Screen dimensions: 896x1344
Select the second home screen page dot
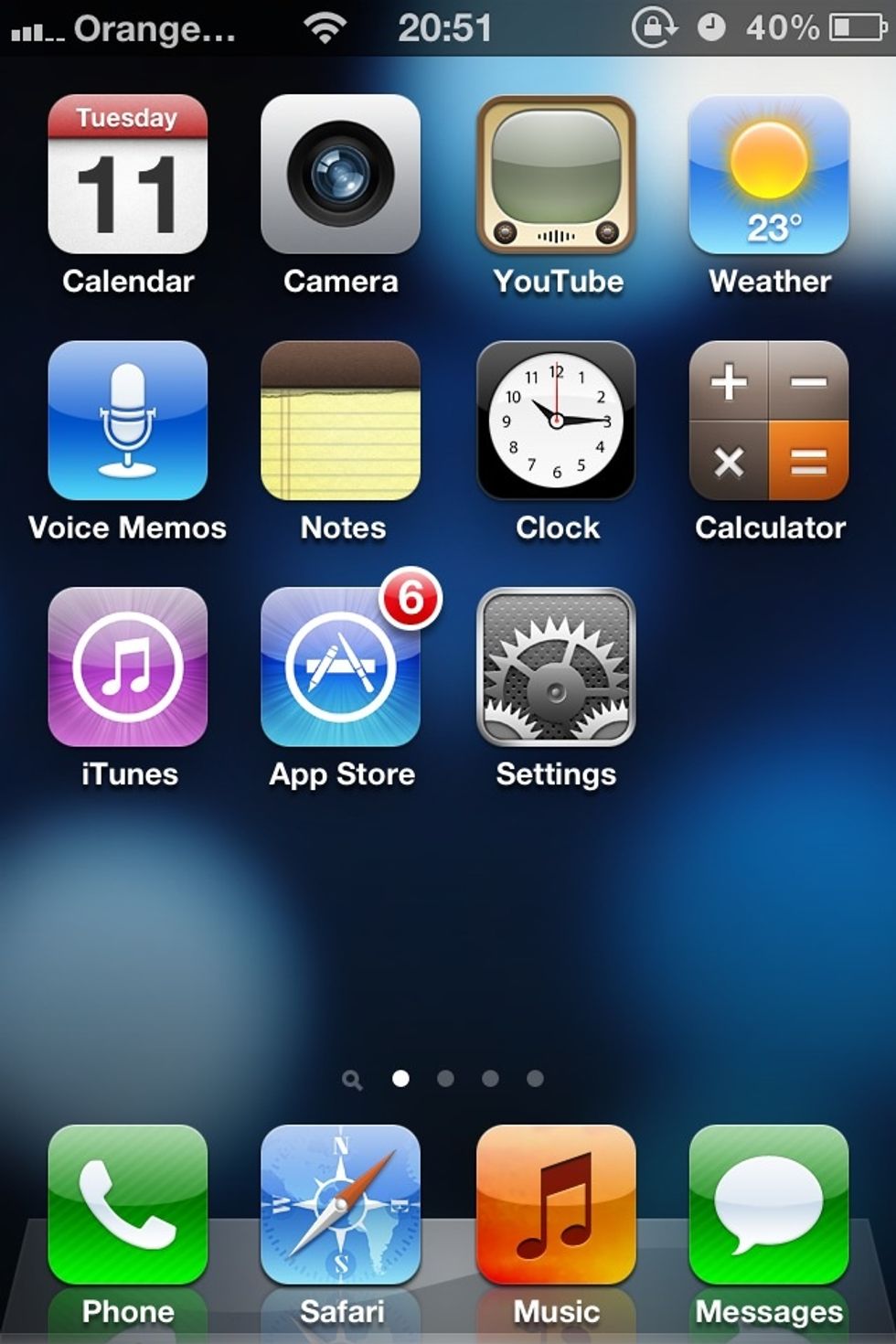point(445,1079)
